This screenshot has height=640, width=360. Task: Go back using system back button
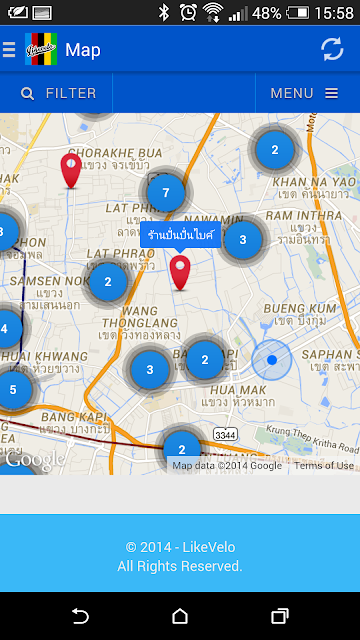[x=80, y=616]
